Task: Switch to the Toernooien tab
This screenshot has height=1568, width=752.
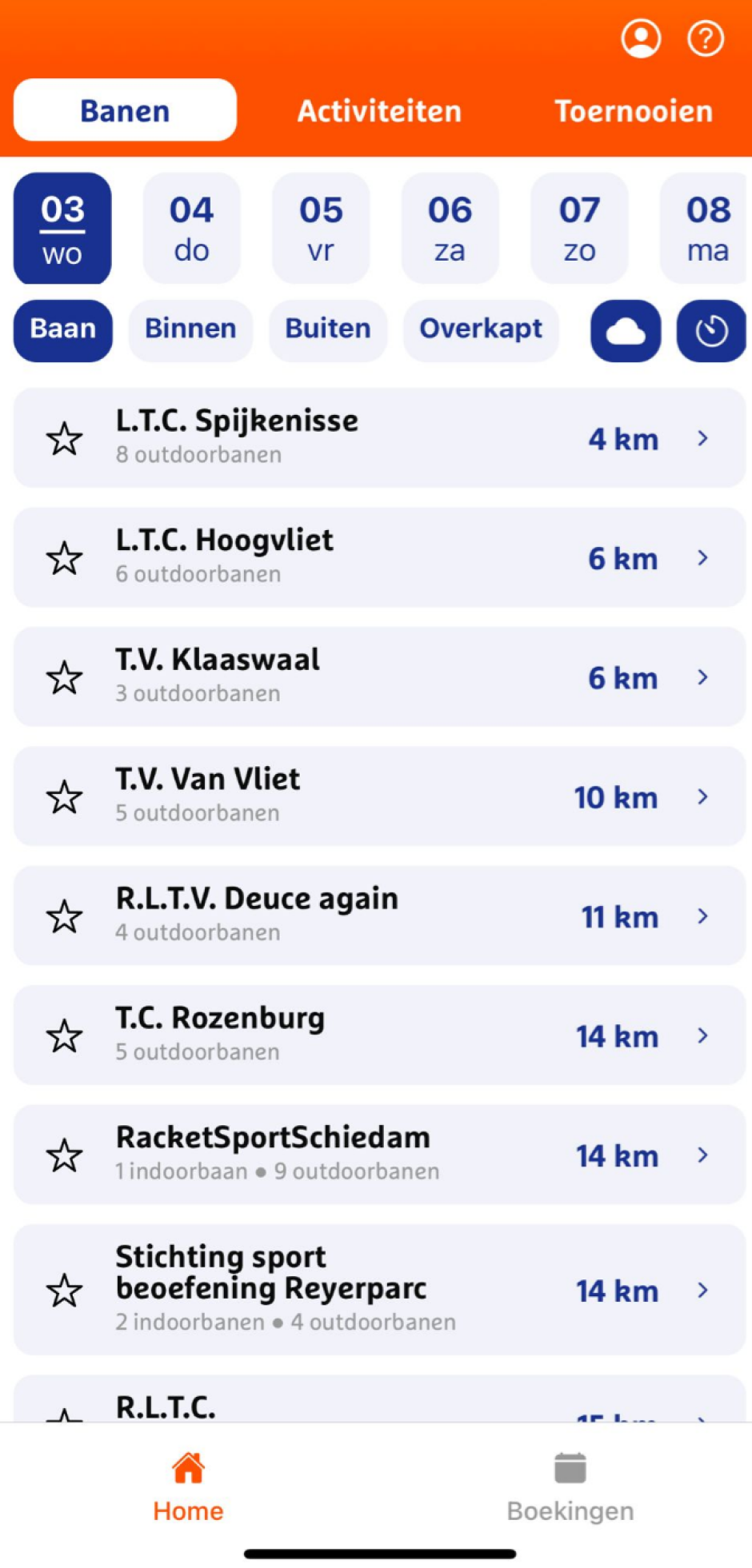Action: [633, 111]
